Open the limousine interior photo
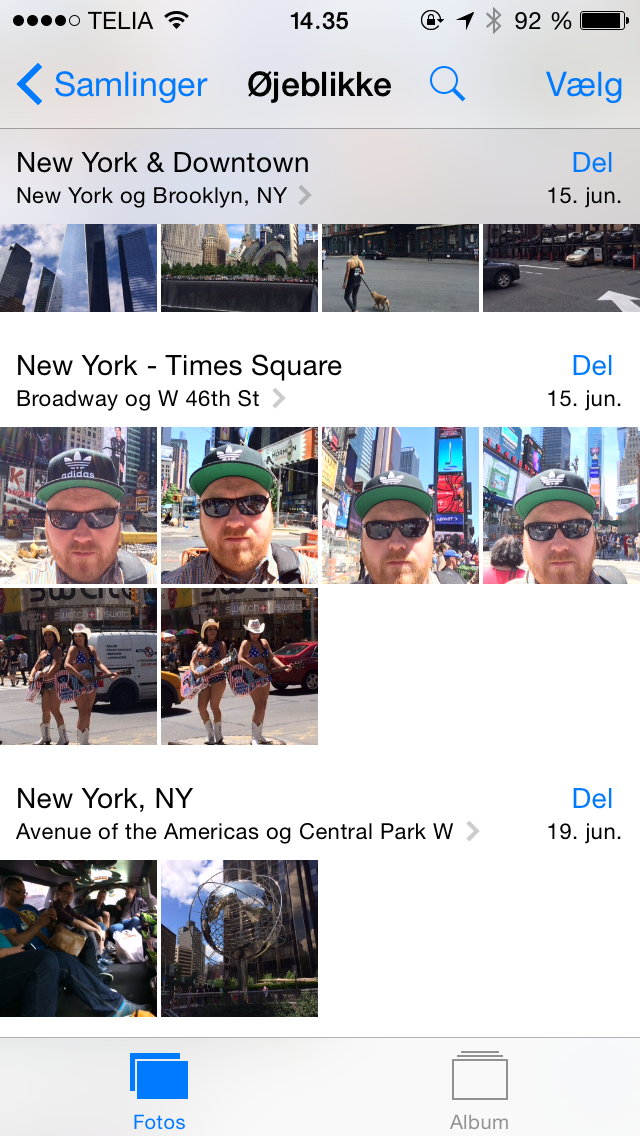 (x=78, y=938)
